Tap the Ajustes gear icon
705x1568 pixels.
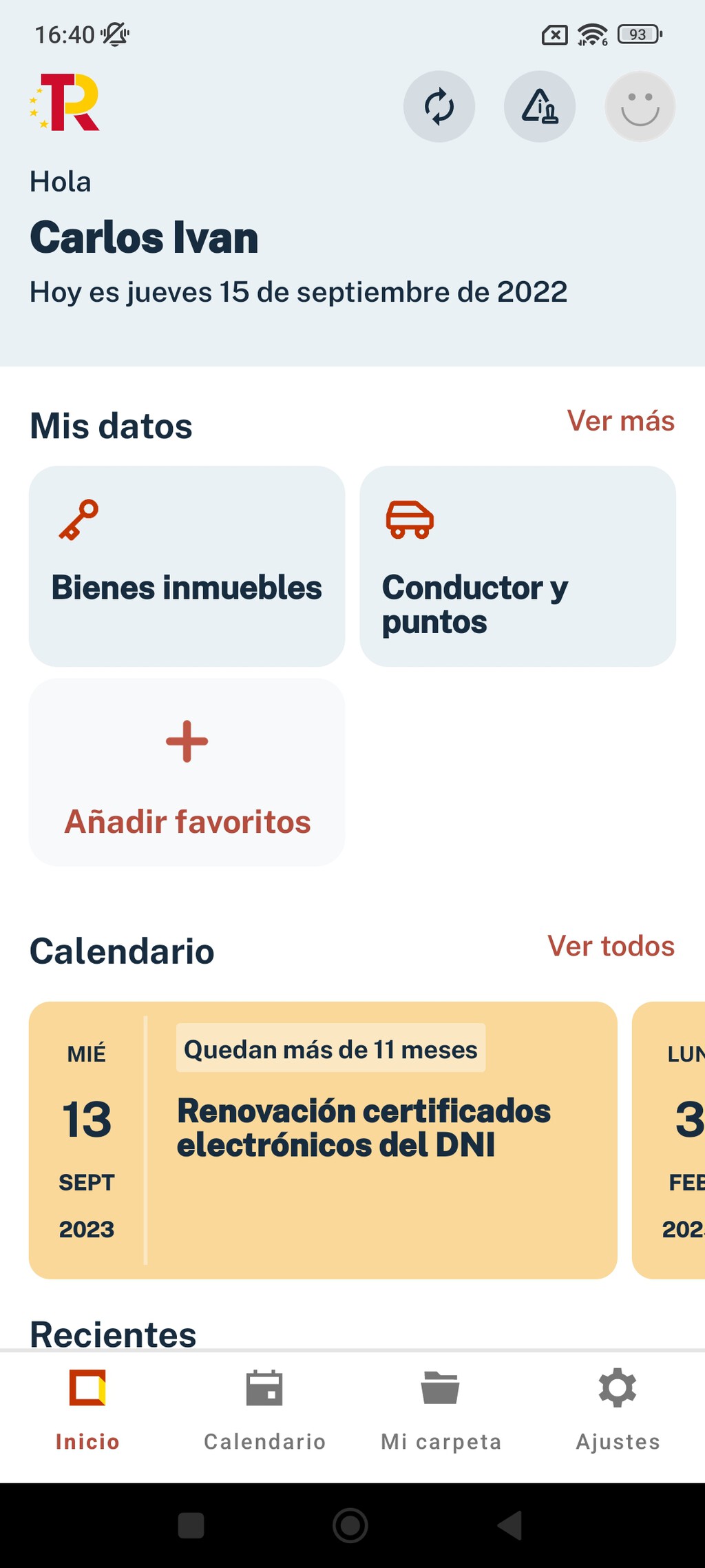618,1388
